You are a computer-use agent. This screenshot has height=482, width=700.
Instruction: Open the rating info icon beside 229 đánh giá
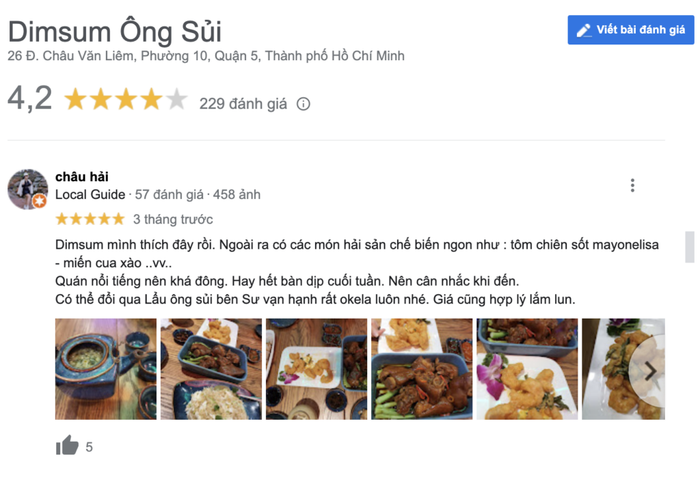[x=304, y=104]
